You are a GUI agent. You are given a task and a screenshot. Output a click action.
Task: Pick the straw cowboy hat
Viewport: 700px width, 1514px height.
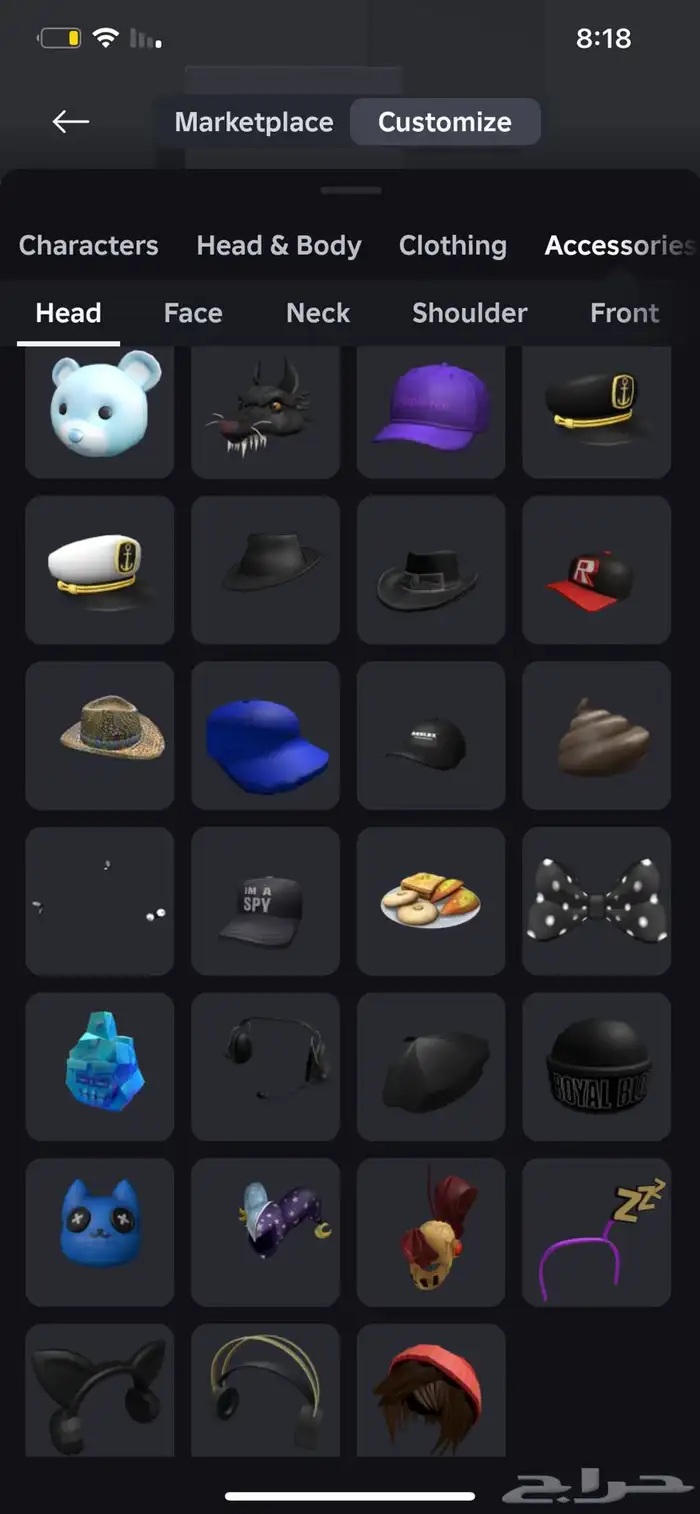point(100,736)
